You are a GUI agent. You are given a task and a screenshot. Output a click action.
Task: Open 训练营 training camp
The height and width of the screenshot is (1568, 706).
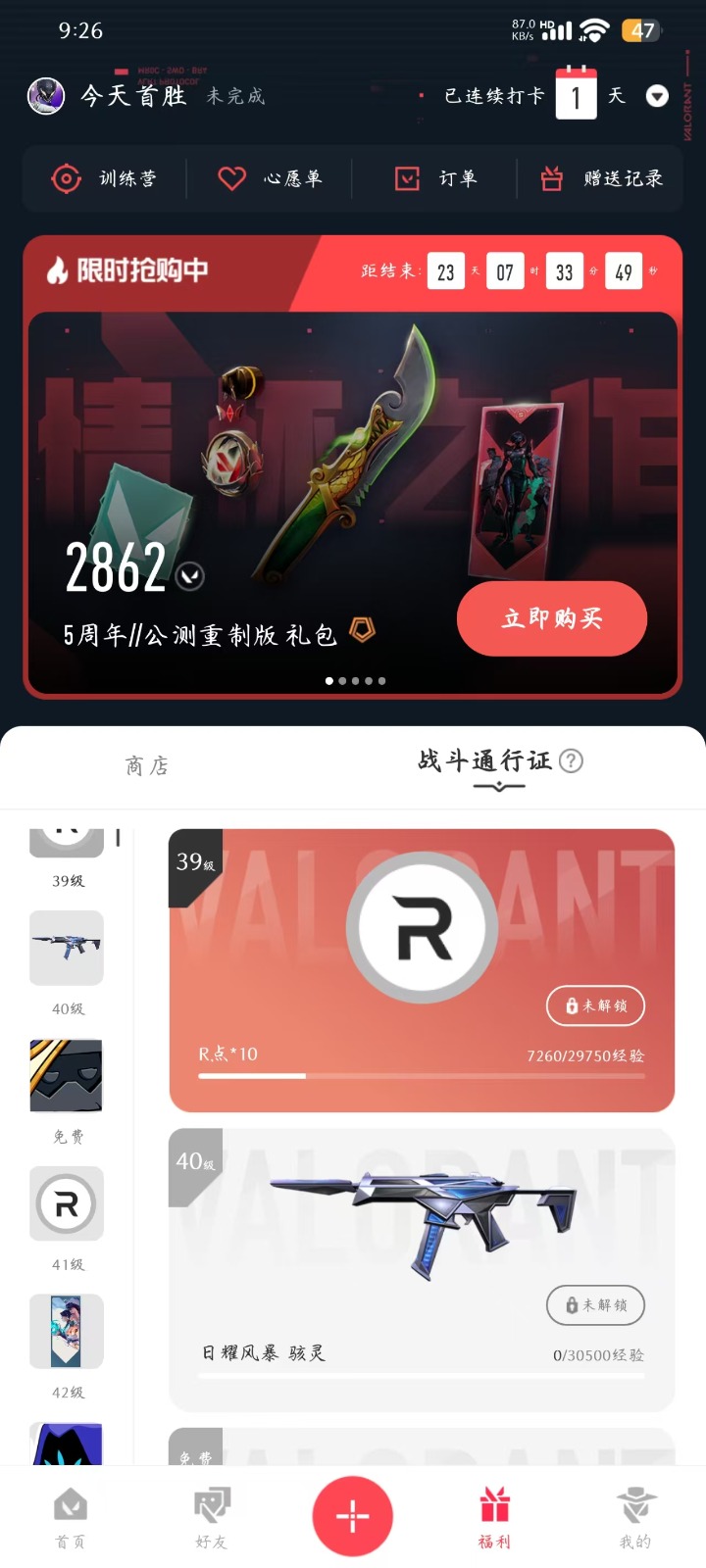tap(104, 178)
